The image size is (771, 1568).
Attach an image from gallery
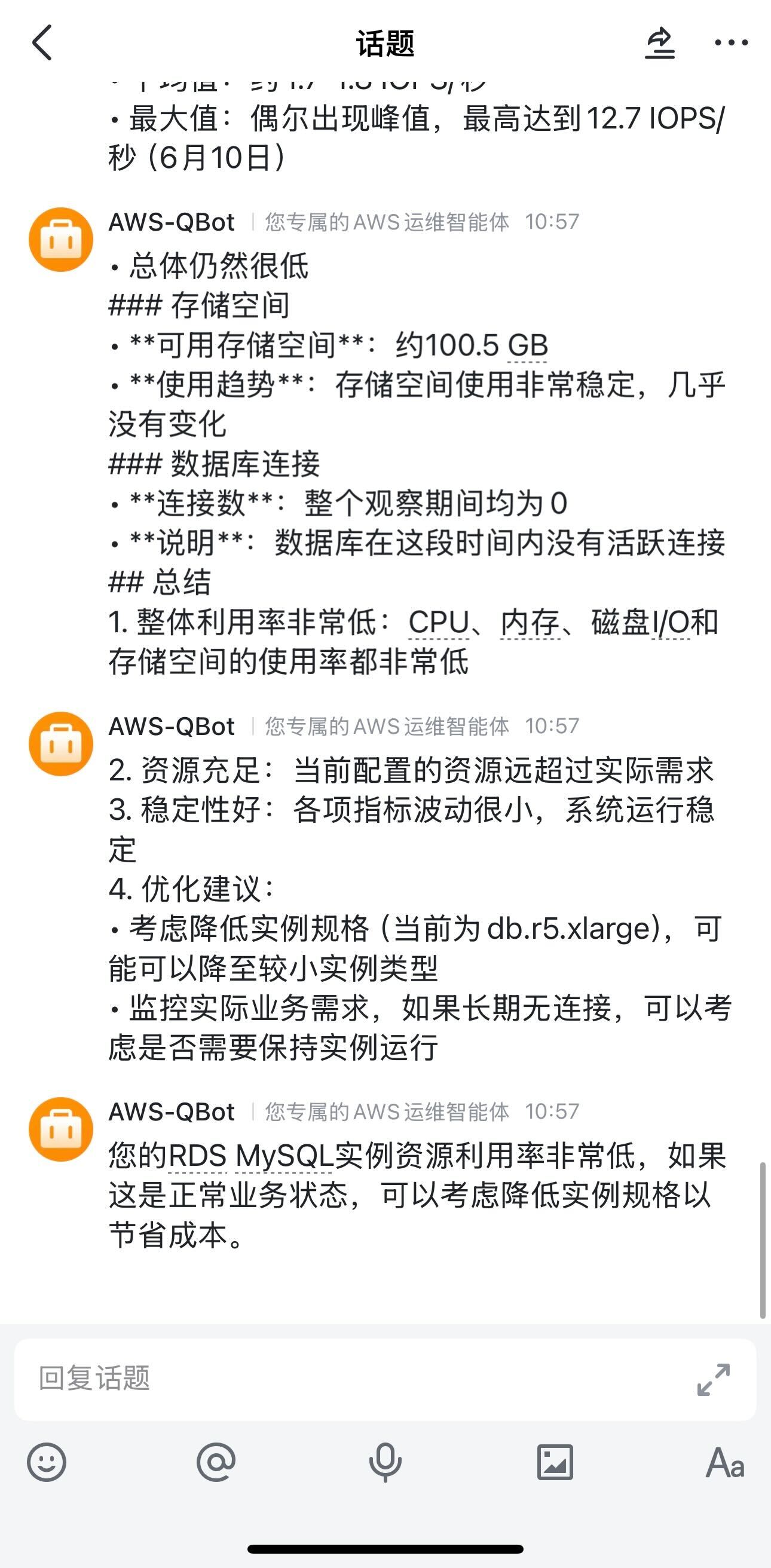[x=555, y=1462]
